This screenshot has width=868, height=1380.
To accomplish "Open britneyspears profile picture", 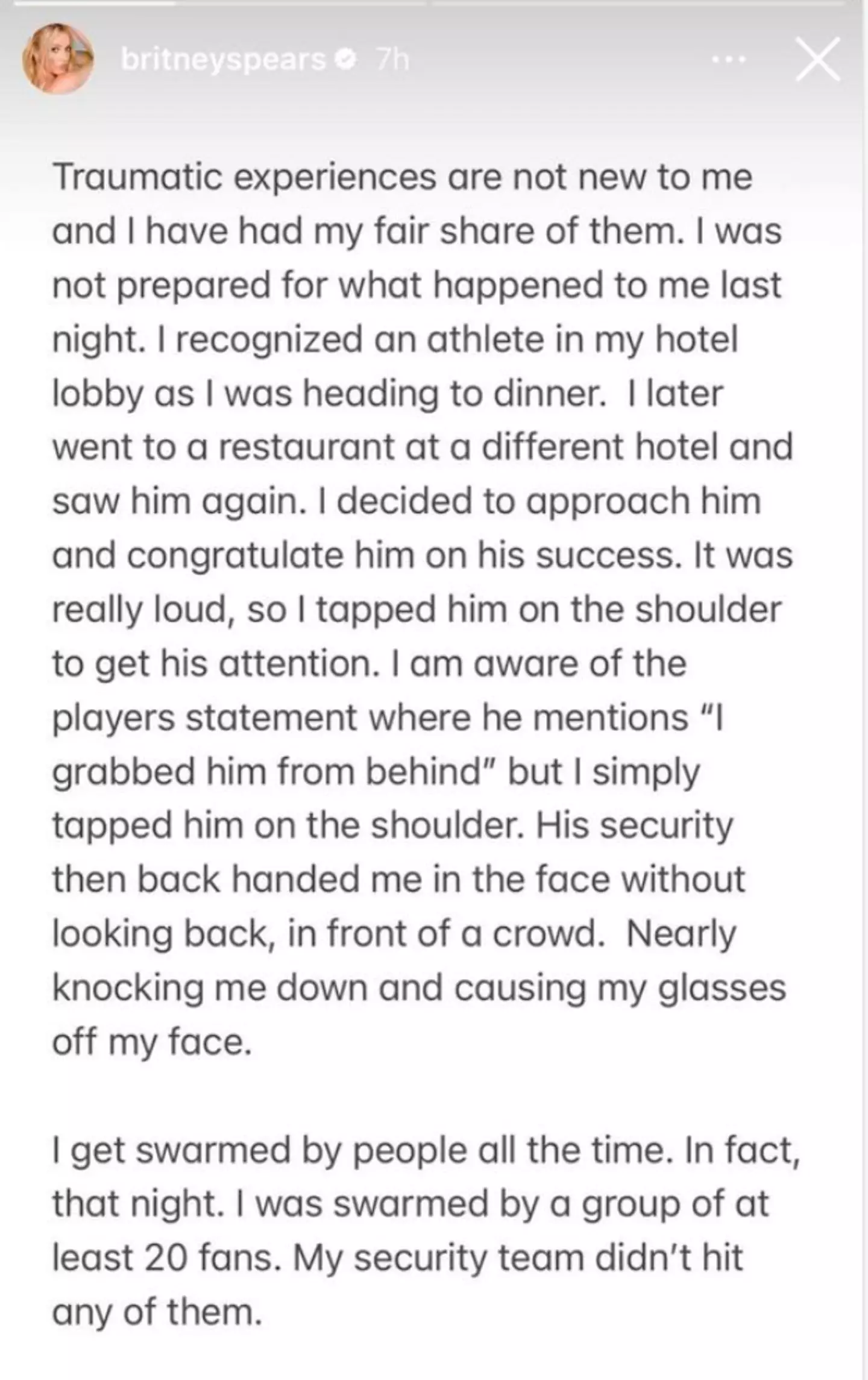I will (x=58, y=58).
